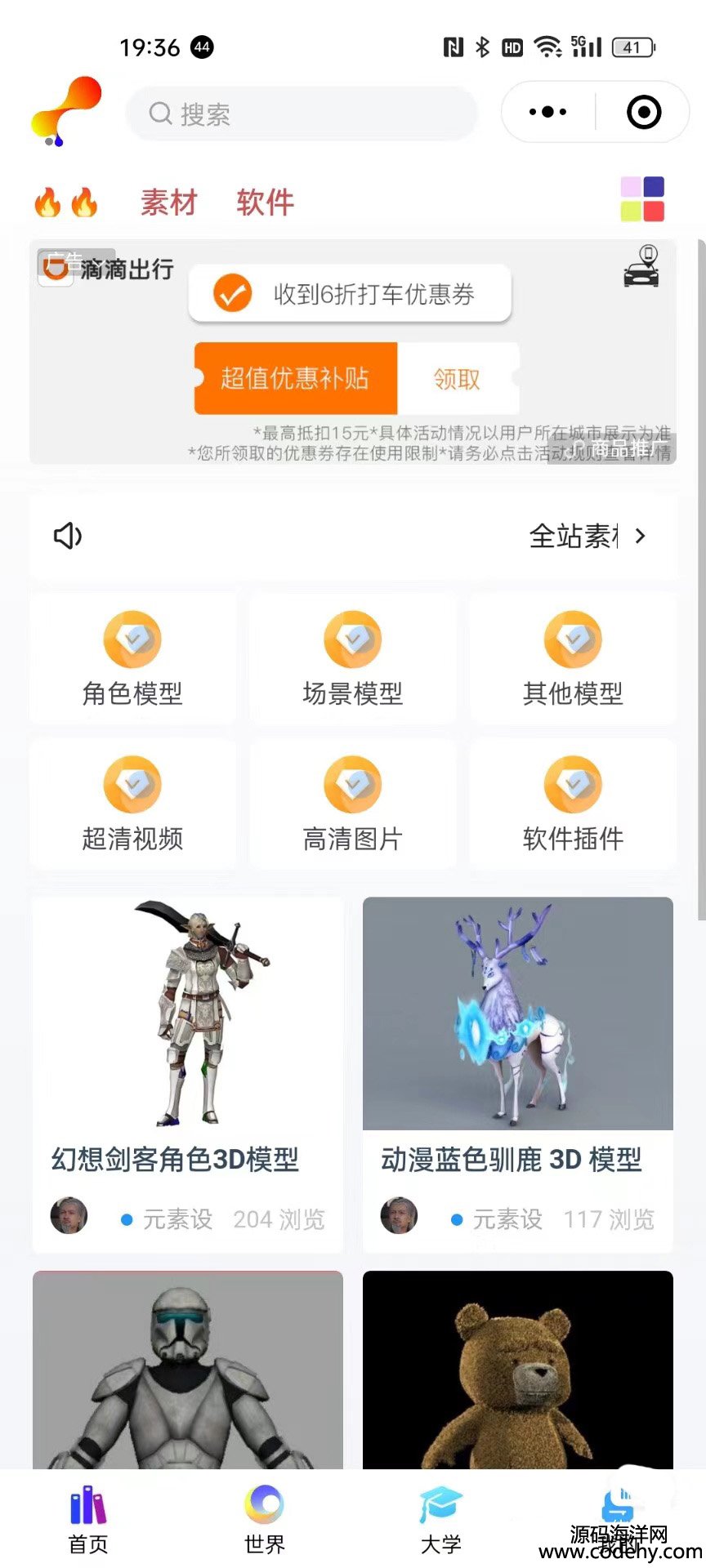Screen dimensions: 706x1568
Task: Switch to the 大学 bottom tab
Action: pyautogui.click(x=440, y=1519)
